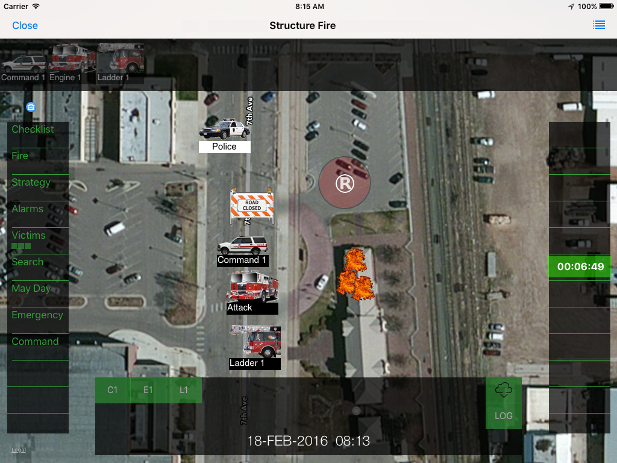The height and width of the screenshot is (463, 617).
Task: Tap the camera icon on the map
Action: pos(31,106)
